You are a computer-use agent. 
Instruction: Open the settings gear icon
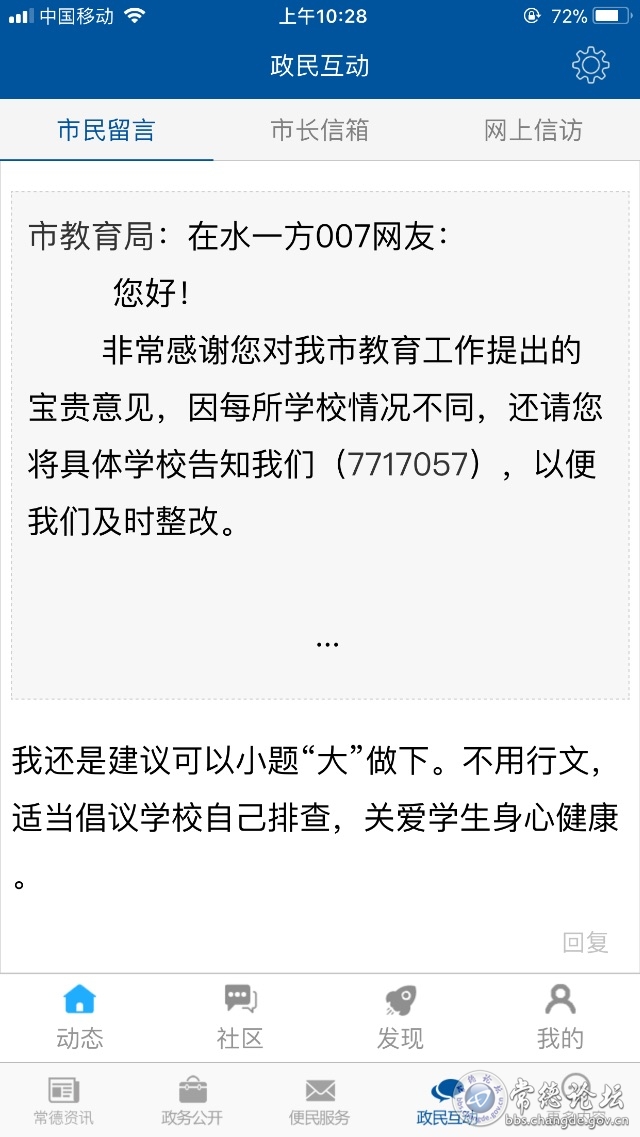(590, 66)
